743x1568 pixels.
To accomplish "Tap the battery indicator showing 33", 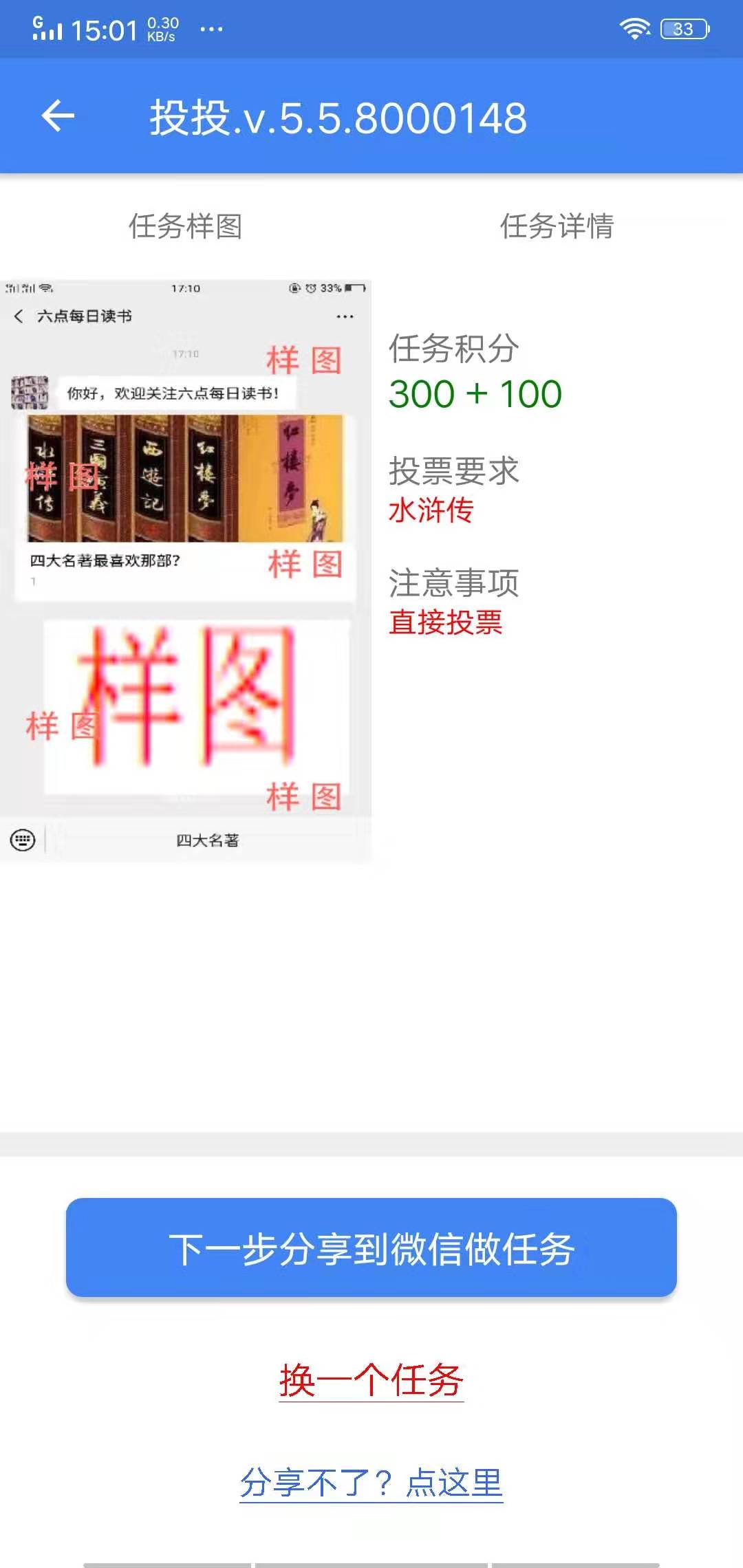I will pyautogui.click(x=683, y=28).
